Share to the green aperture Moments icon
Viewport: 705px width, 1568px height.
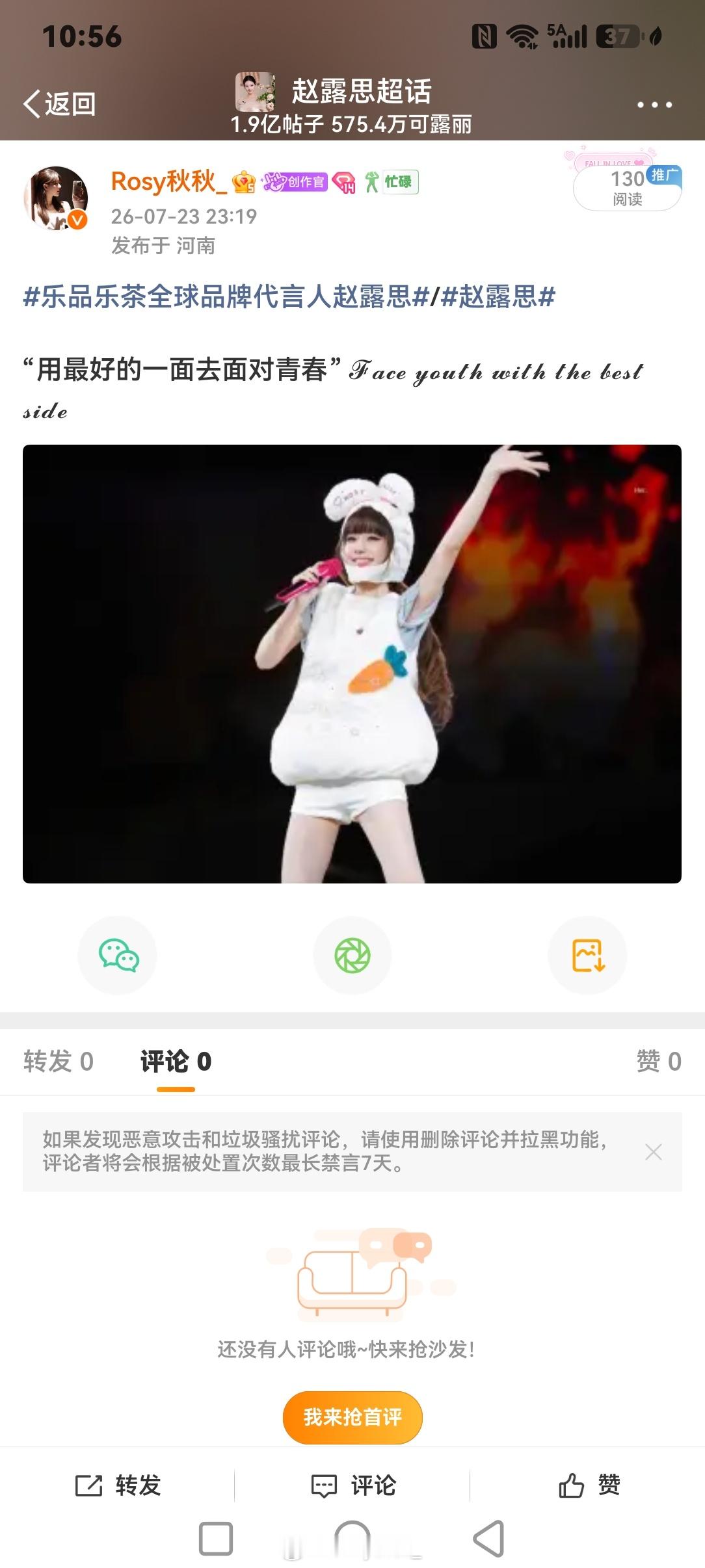(x=352, y=956)
